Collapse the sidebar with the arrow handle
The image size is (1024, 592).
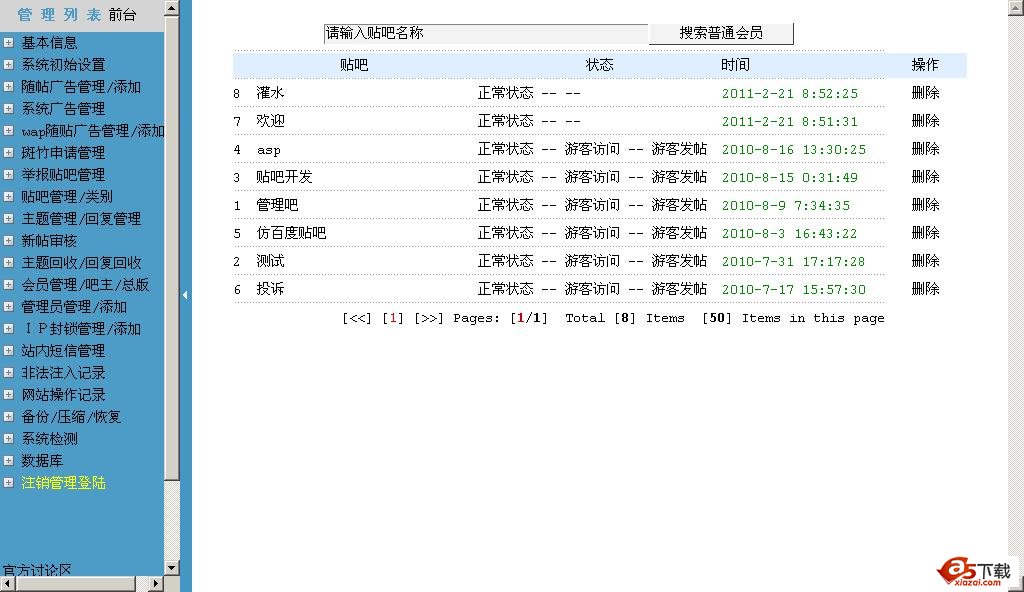185,295
